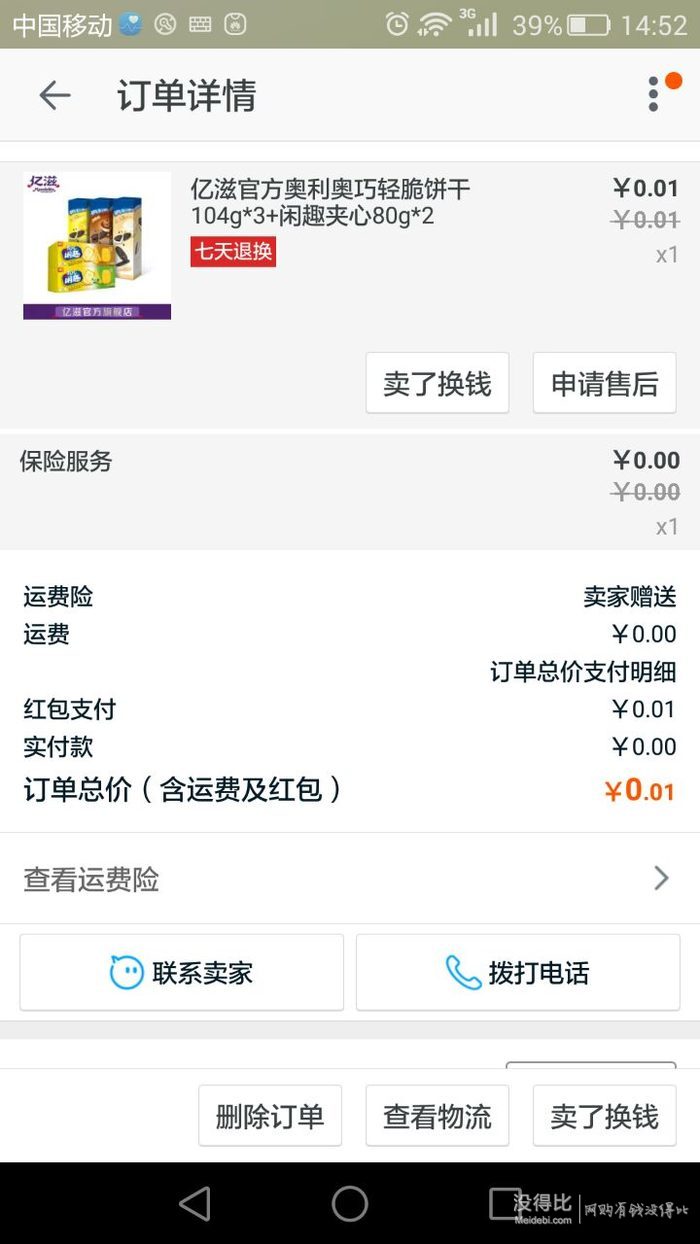
Task: Open 查看运费险 details
Action: (349, 879)
